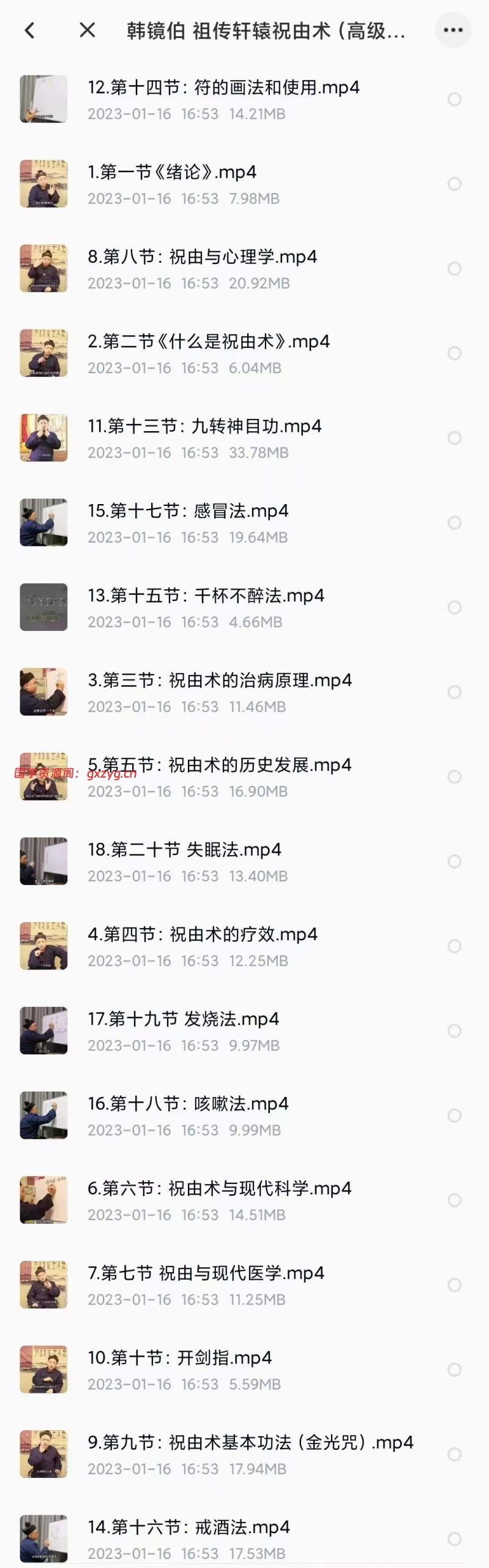The image size is (489, 1568).
Task: Tick the selector for 17.第十九节 发烧法.mp4
Action: coord(454,1031)
